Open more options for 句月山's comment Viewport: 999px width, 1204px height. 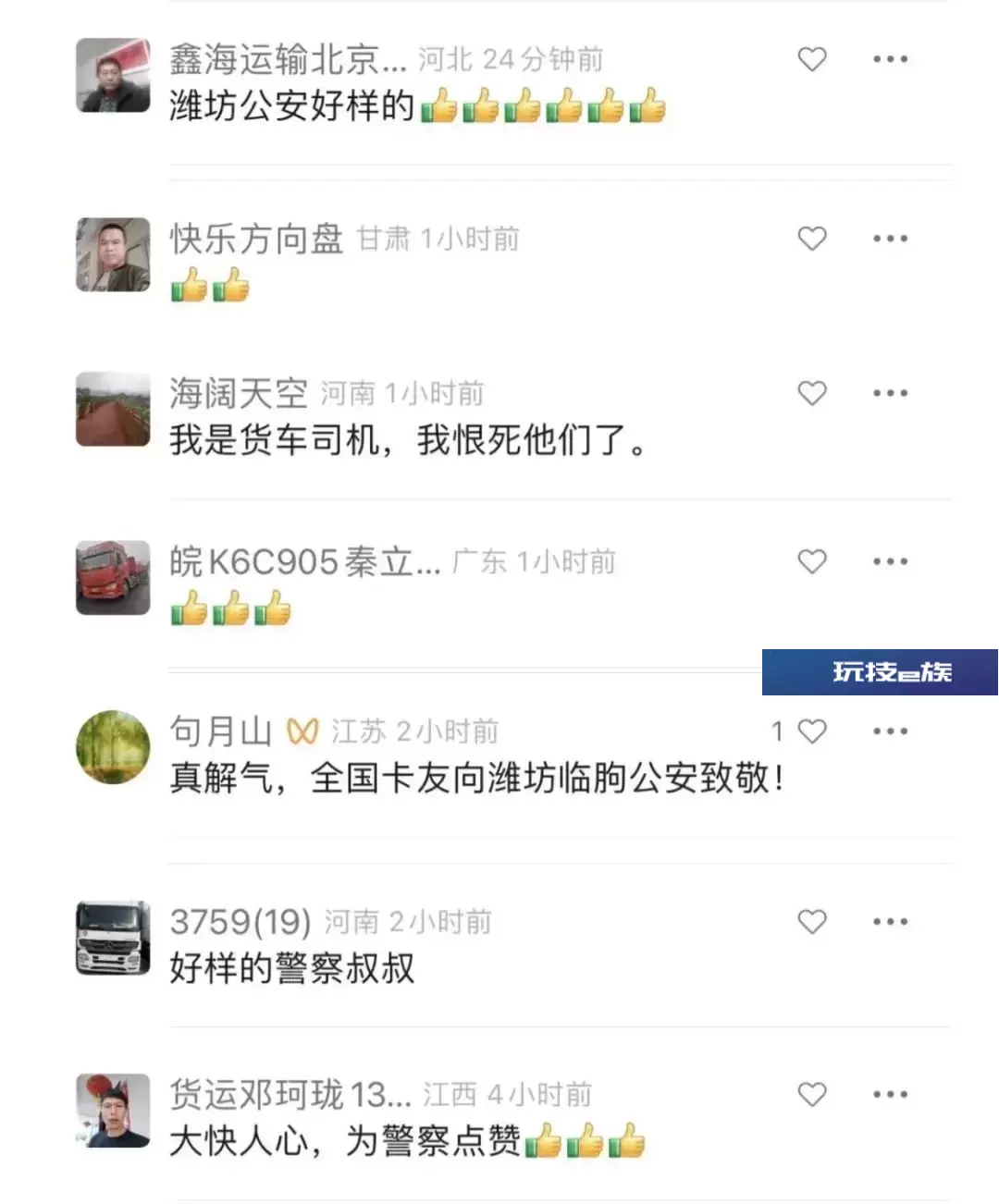(x=890, y=731)
